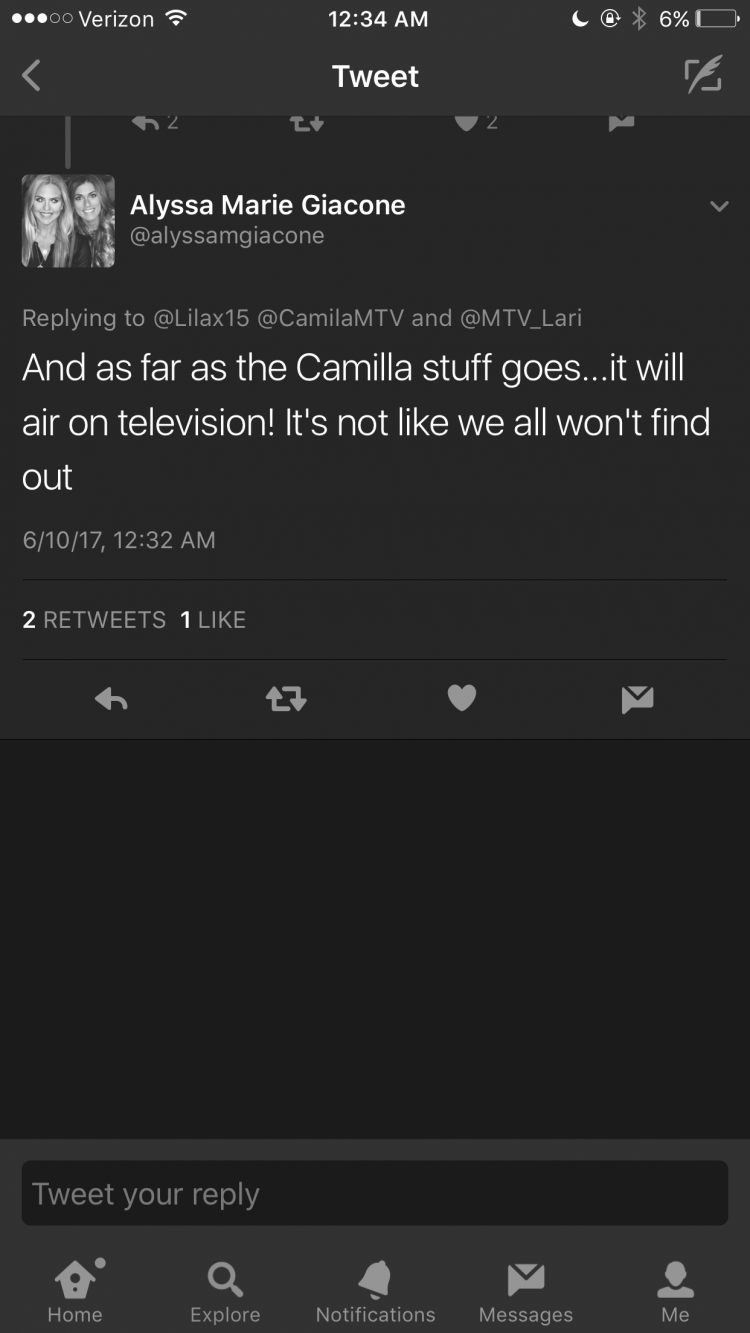Switch to the Home tab
Viewport: 750px width, 1333px height.
(x=75, y=1290)
